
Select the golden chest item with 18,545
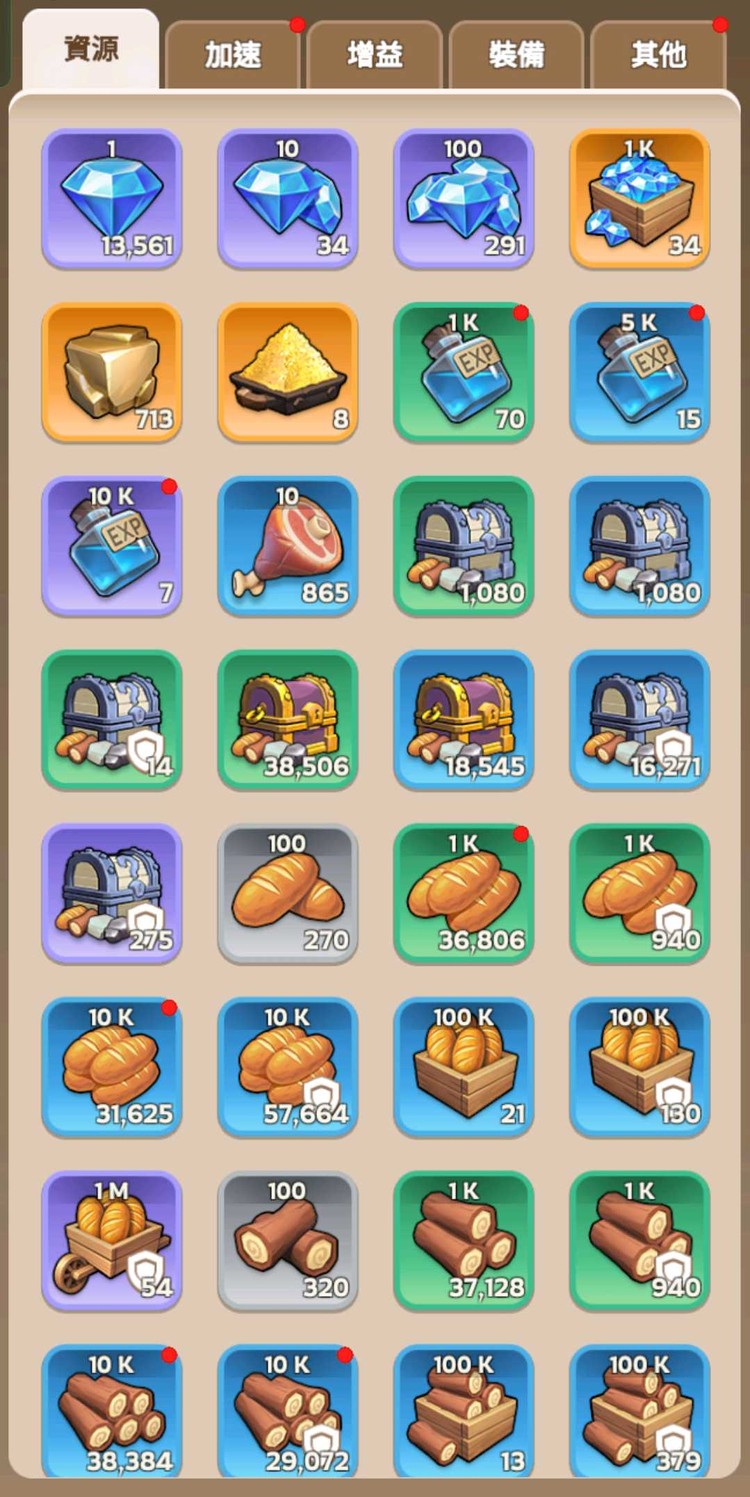pos(464,720)
